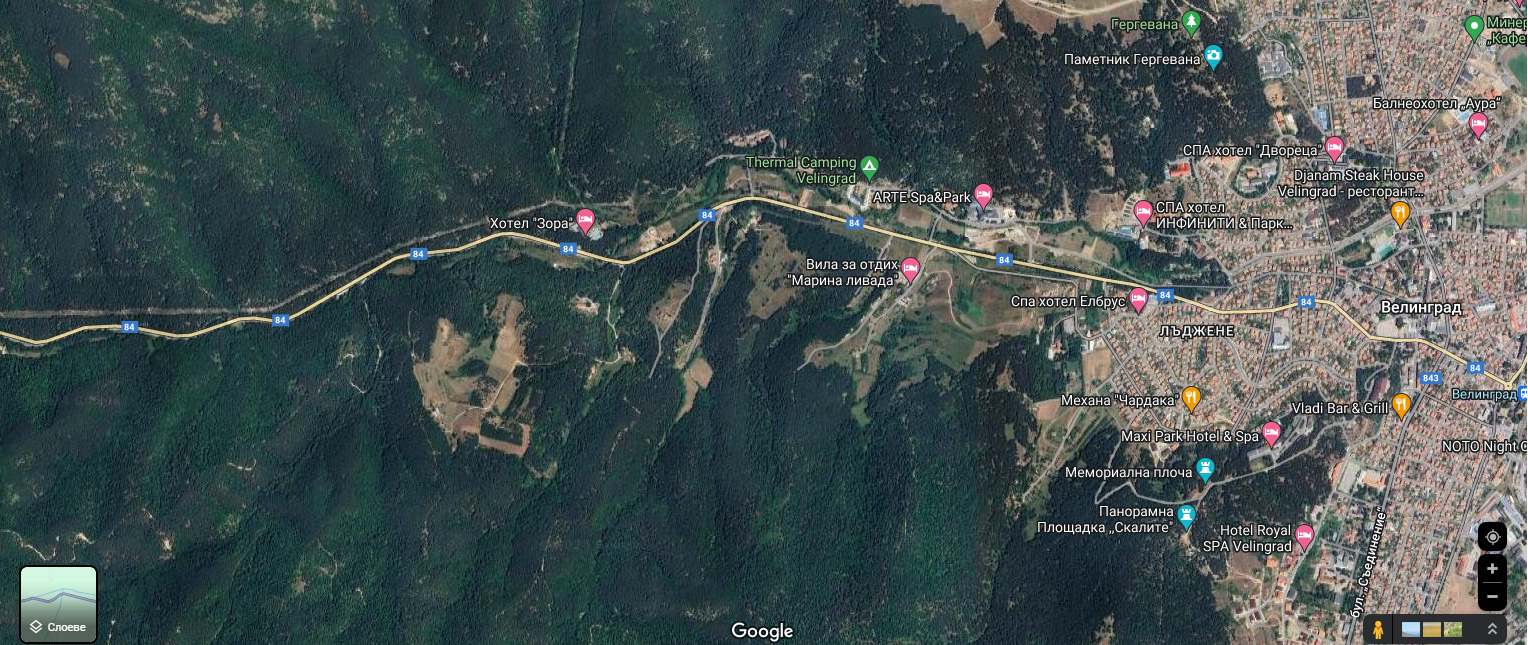
Task: Zoom in on the map
Action: pyautogui.click(x=1492, y=569)
